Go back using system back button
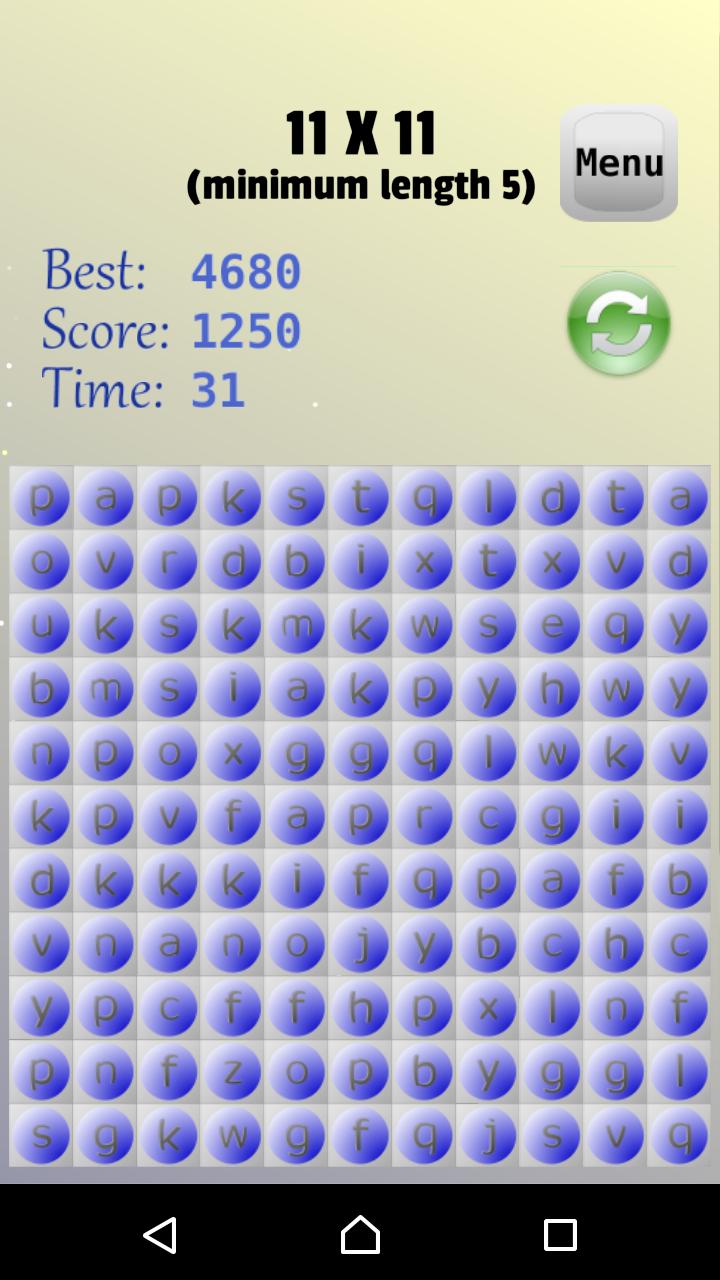This screenshot has height=1280, width=720. coord(160,1235)
